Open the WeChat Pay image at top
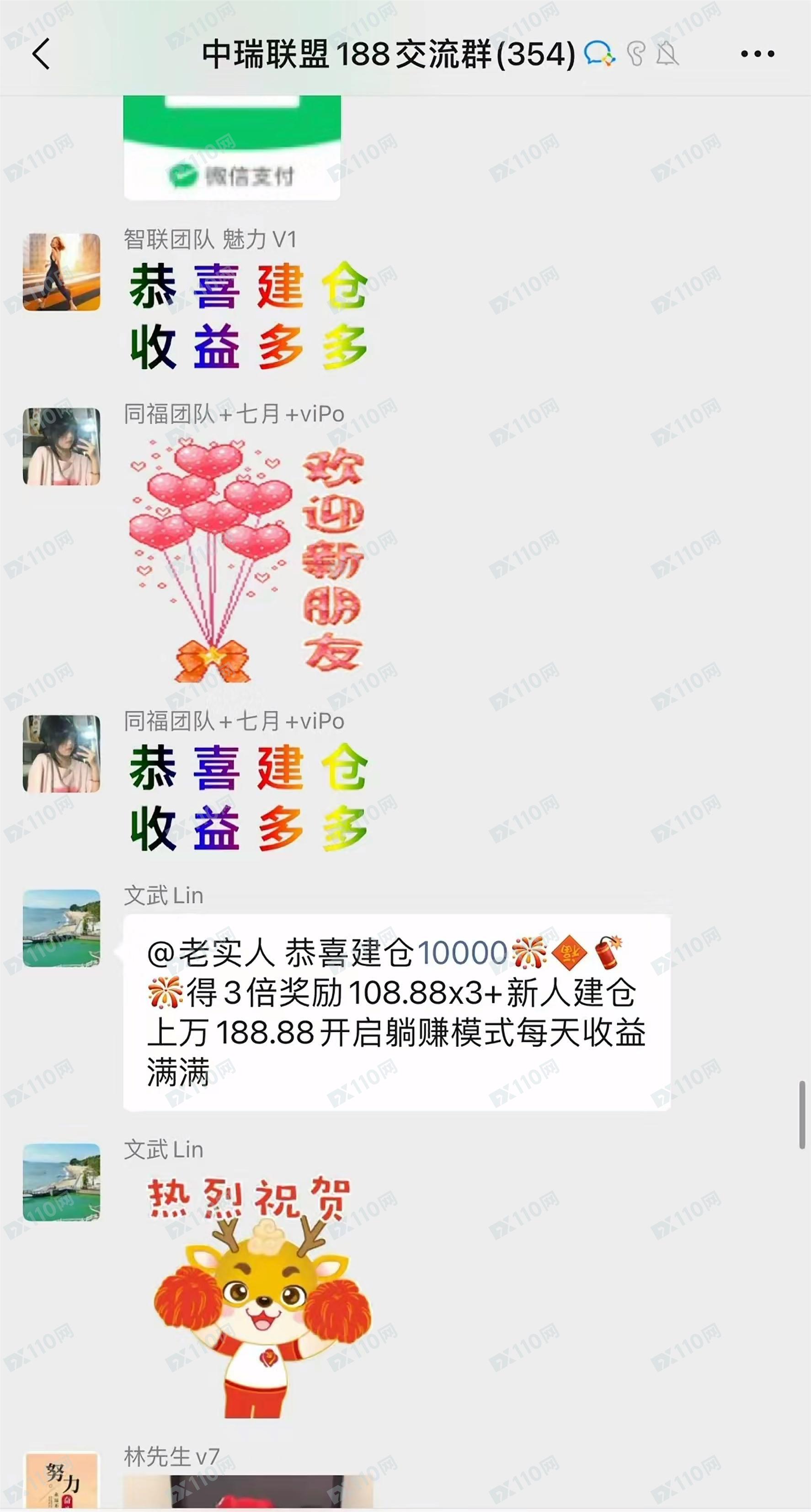Screen dimensions: 811x1512 (232, 147)
